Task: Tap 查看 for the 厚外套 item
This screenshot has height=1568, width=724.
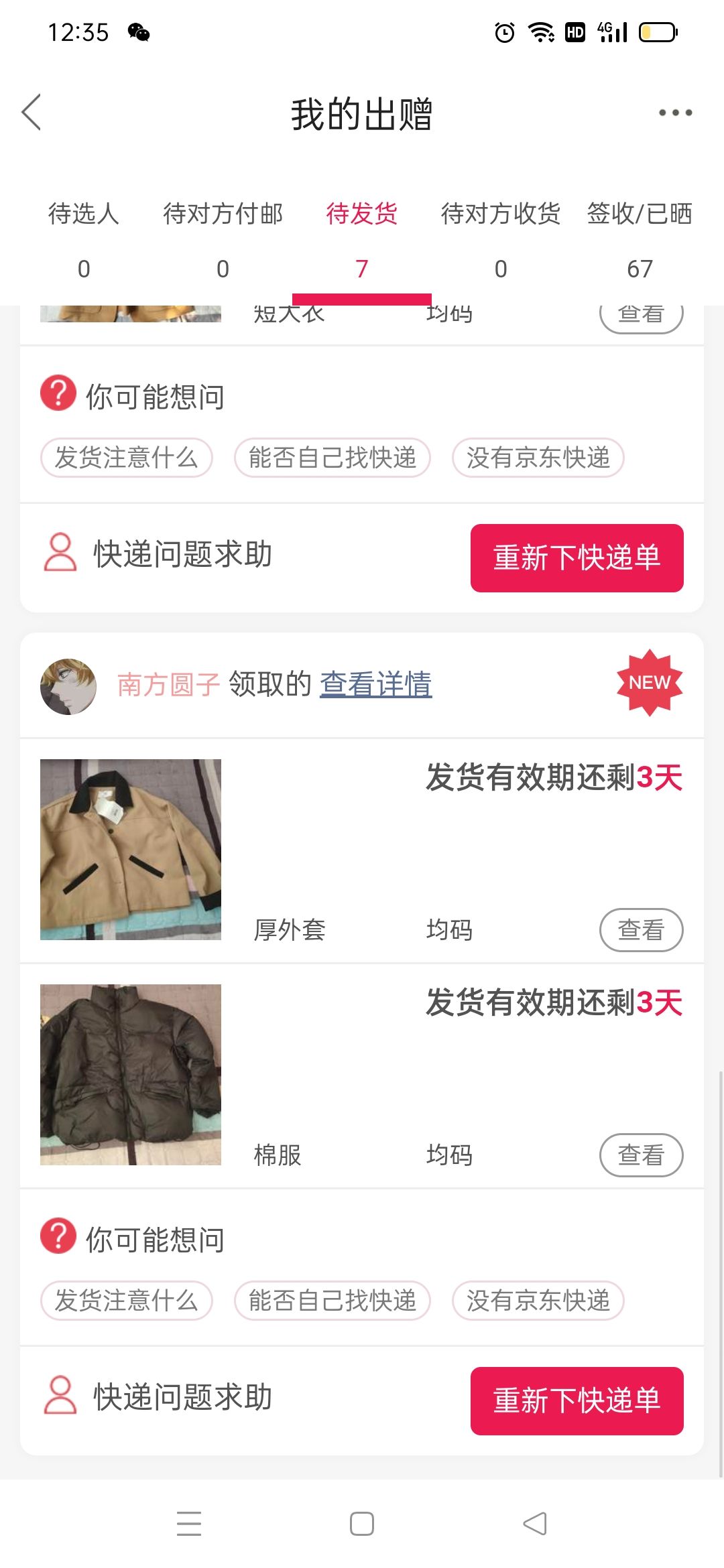Action: point(641,930)
